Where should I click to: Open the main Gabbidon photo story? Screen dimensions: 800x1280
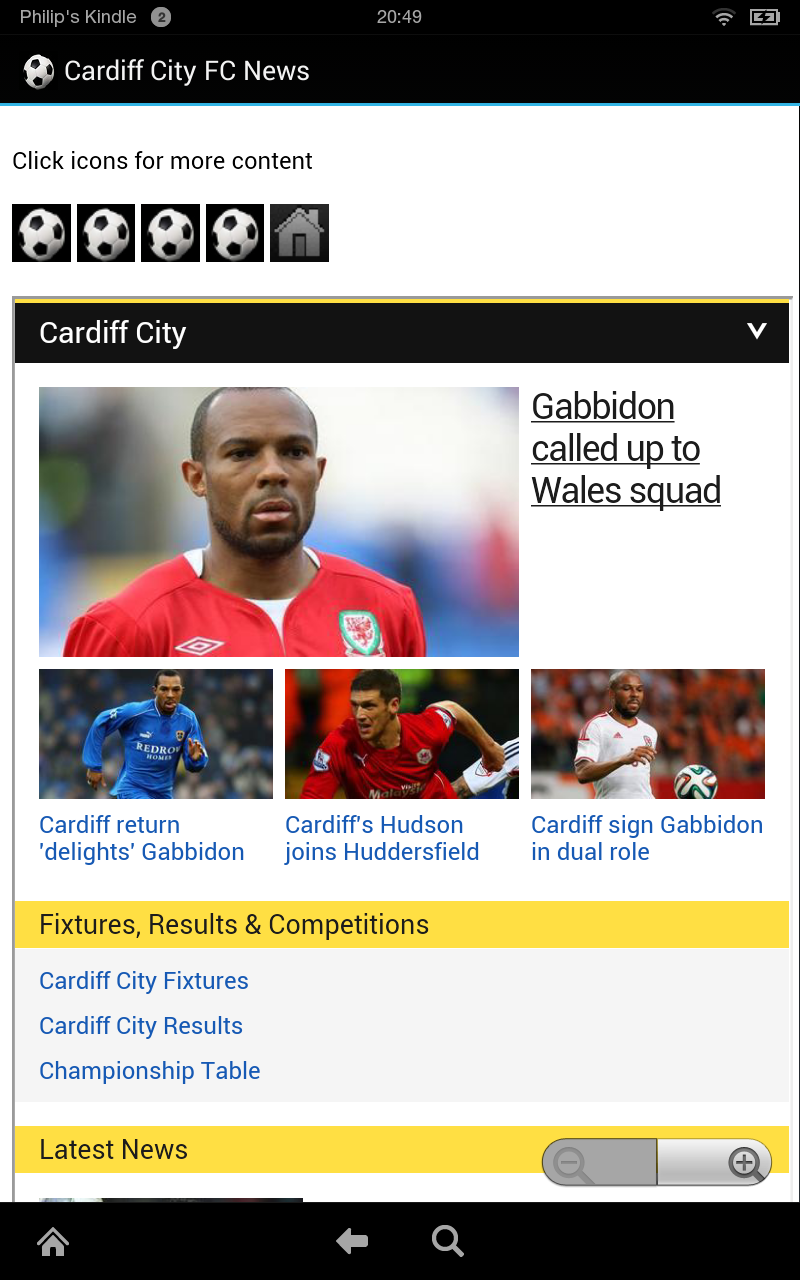(x=278, y=521)
